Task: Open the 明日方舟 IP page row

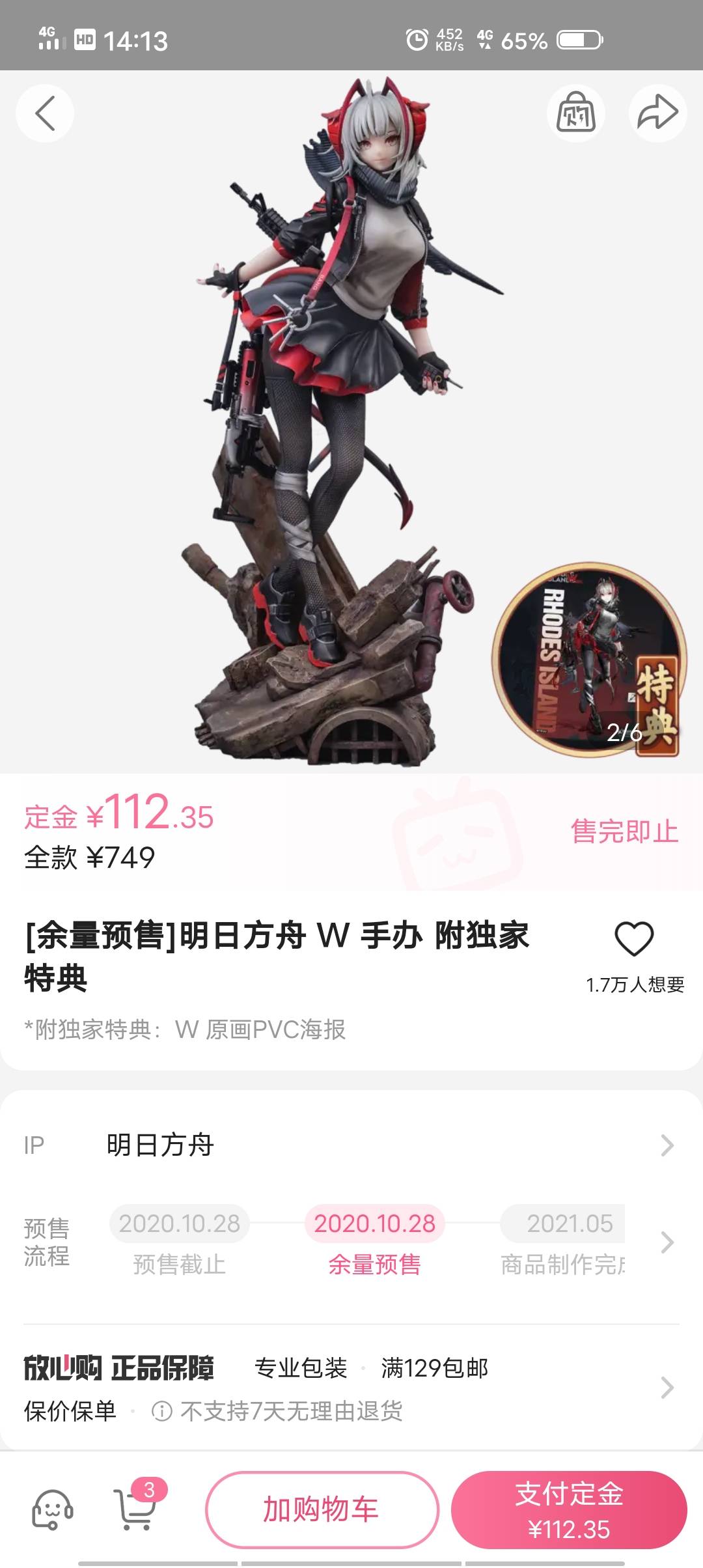Action: 351,1145
